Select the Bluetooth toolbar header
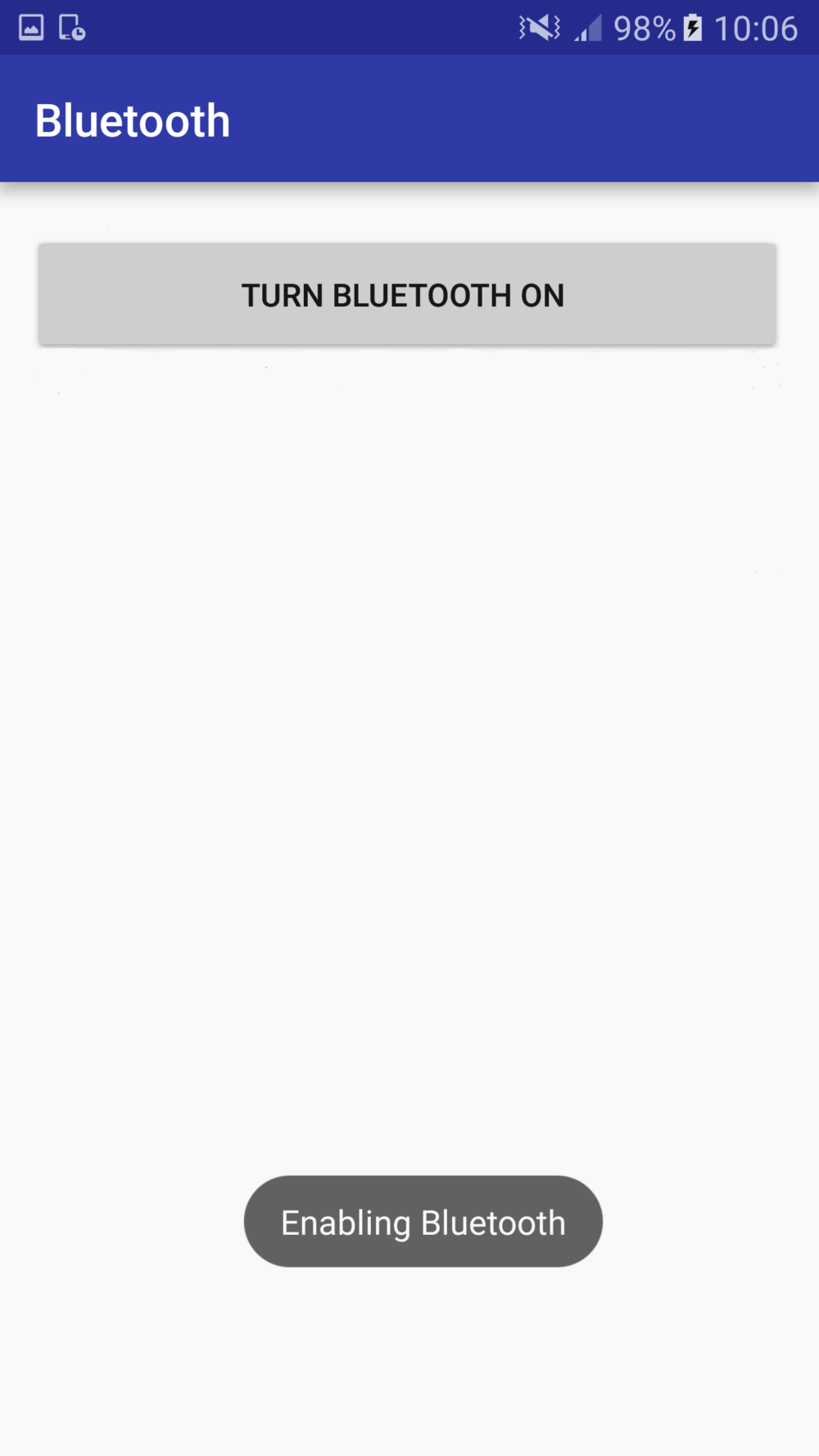This screenshot has height=1456, width=819. [x=133, y=119]
